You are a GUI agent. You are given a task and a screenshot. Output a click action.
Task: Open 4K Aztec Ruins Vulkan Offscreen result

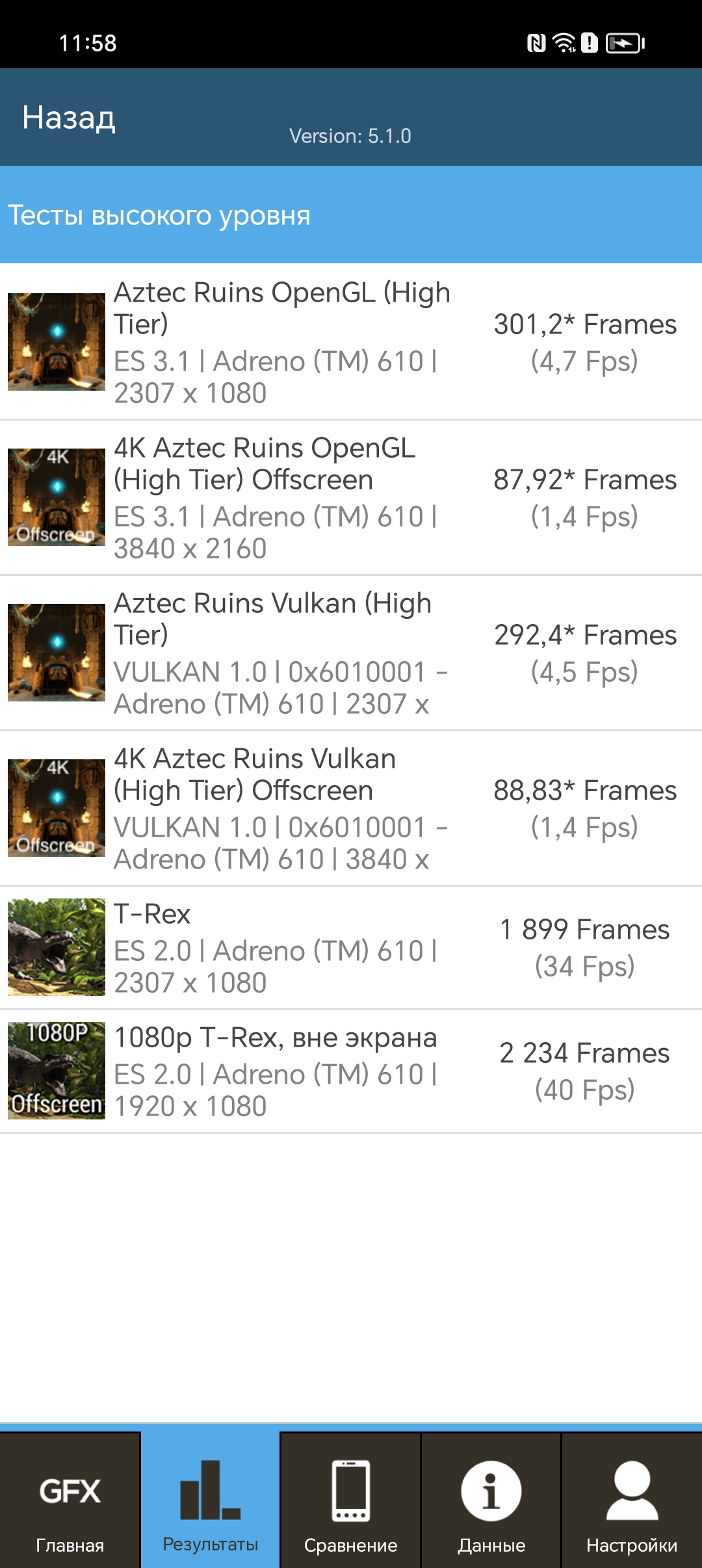[x=351, y=809]
